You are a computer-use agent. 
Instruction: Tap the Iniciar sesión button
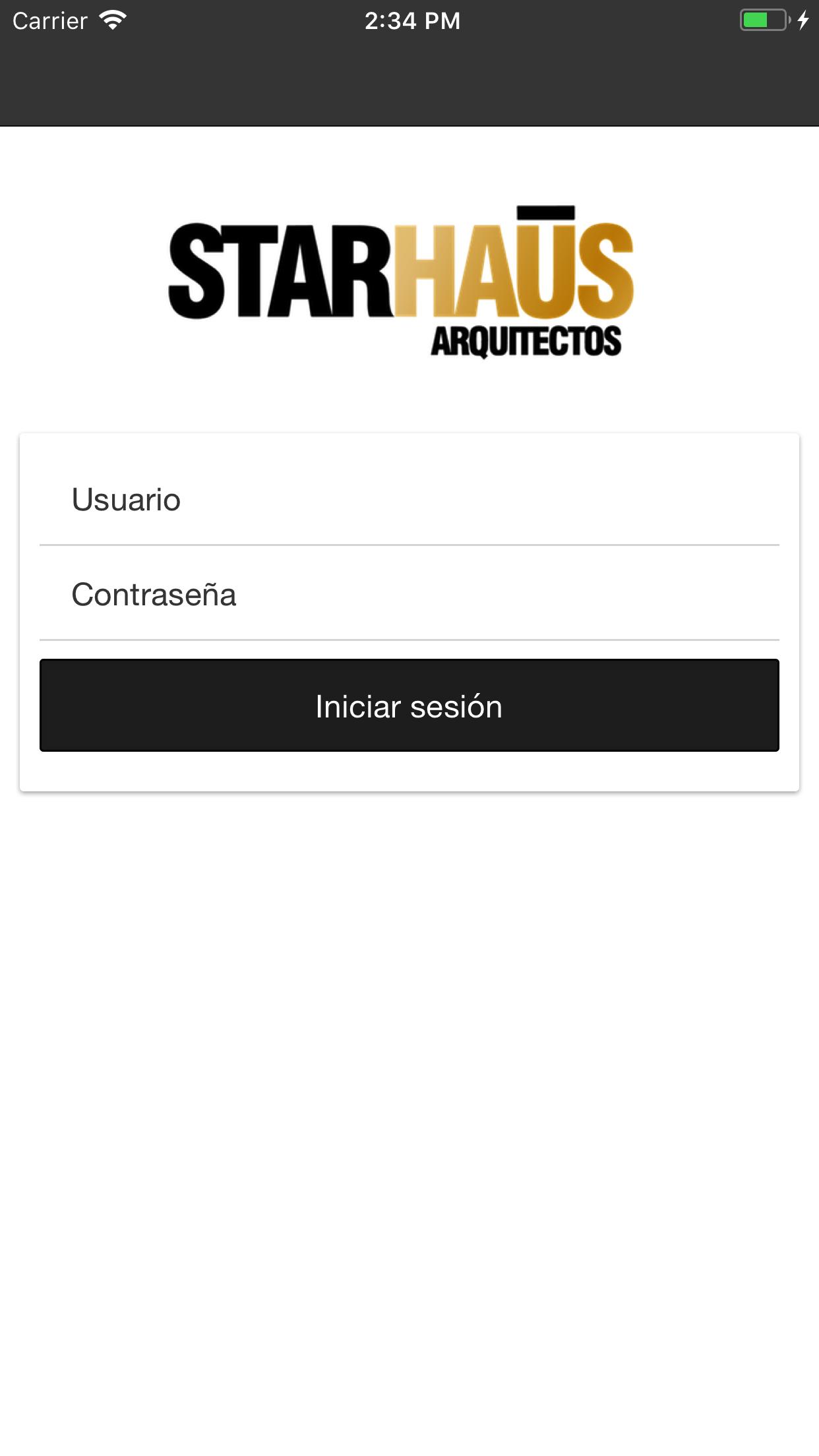[409, 706]
